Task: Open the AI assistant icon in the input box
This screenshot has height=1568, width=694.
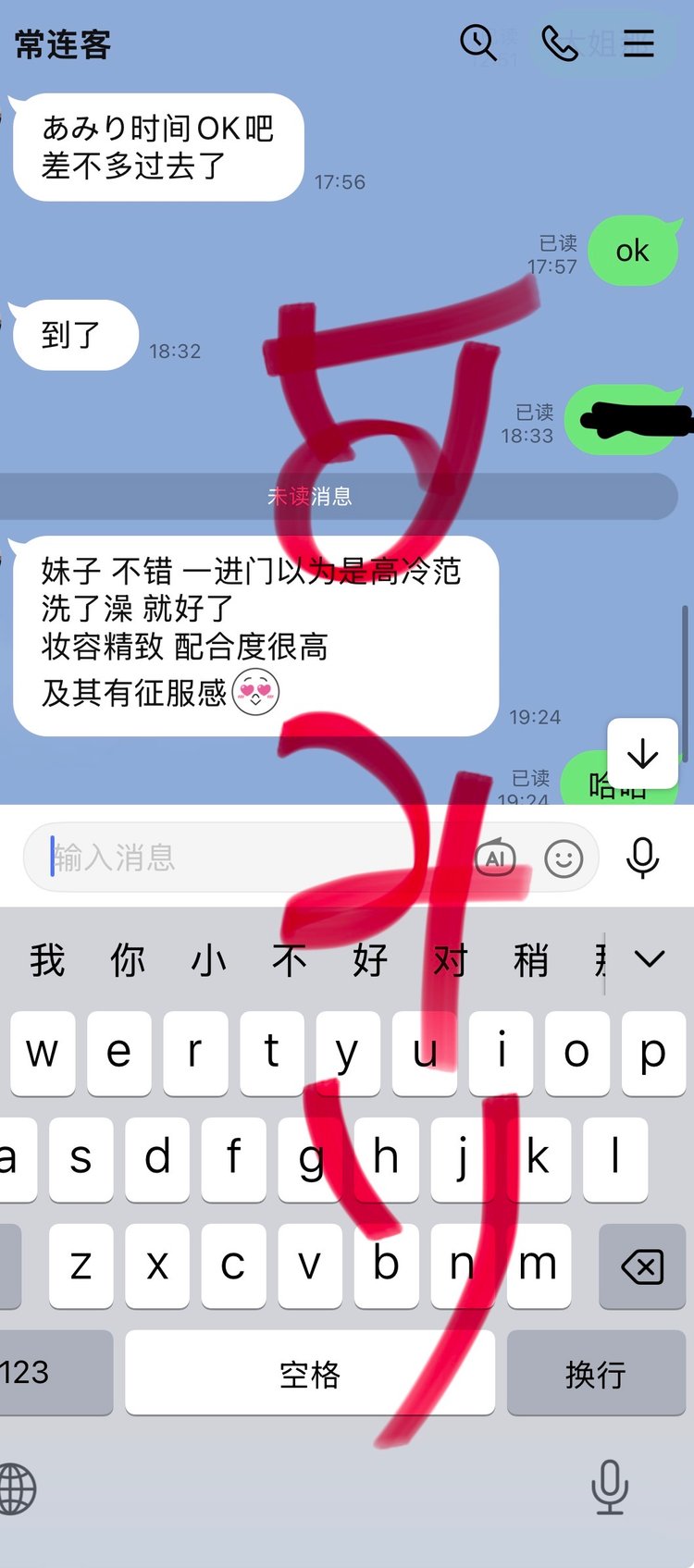Action: point(495,858)
